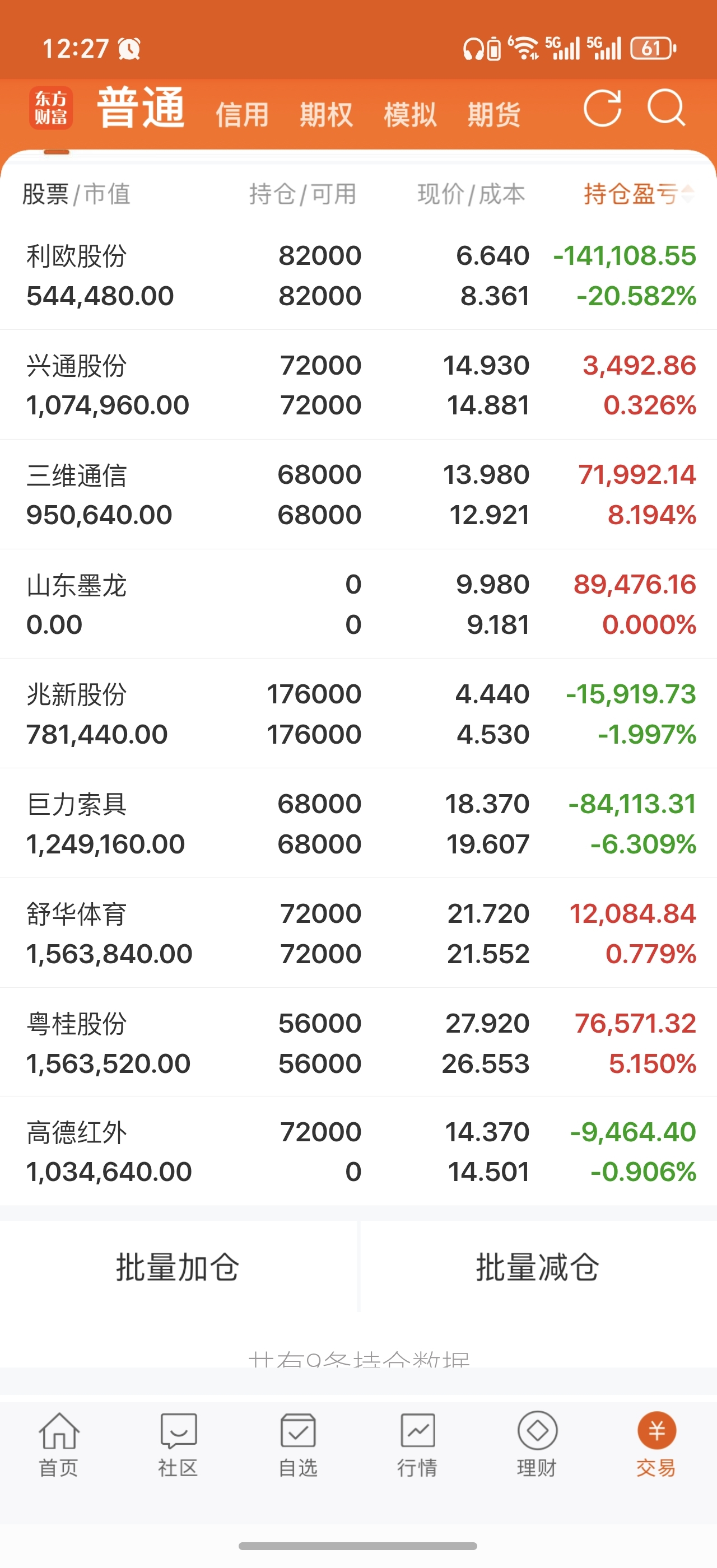The height and width of the screenshot is (1568, 717).
Task: Open the 巨力索具 holding row
Action: click(358, 823)
